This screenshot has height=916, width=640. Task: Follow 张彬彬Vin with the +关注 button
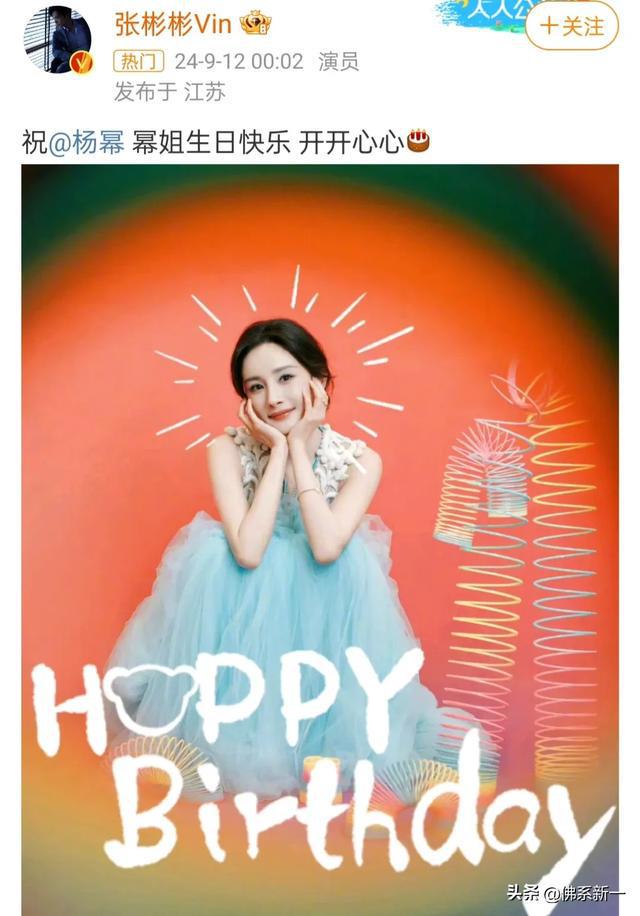(x=571, y=26)
